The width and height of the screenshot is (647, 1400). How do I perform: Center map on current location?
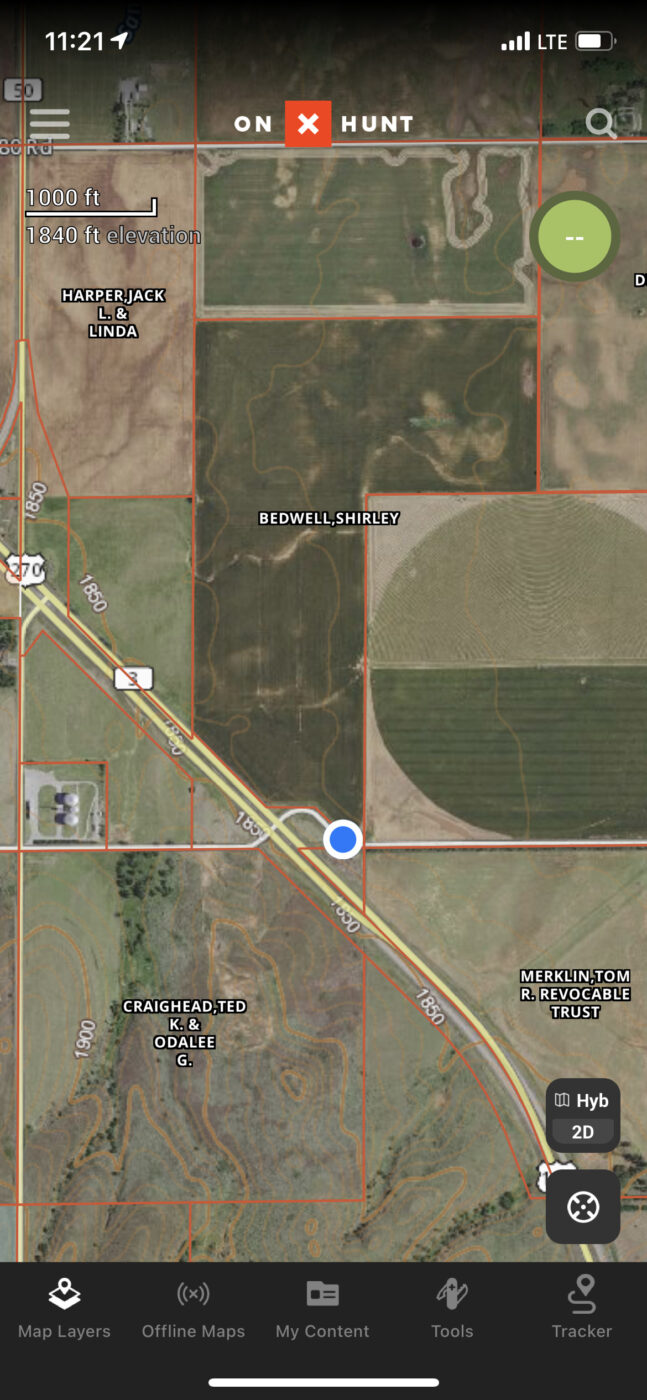coord(583,1207)
